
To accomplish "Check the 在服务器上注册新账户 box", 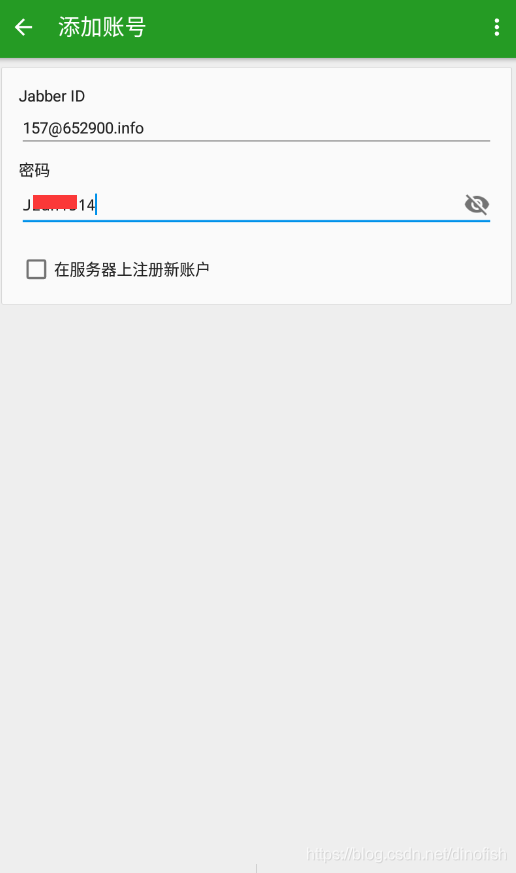I will tap(36, 269).
